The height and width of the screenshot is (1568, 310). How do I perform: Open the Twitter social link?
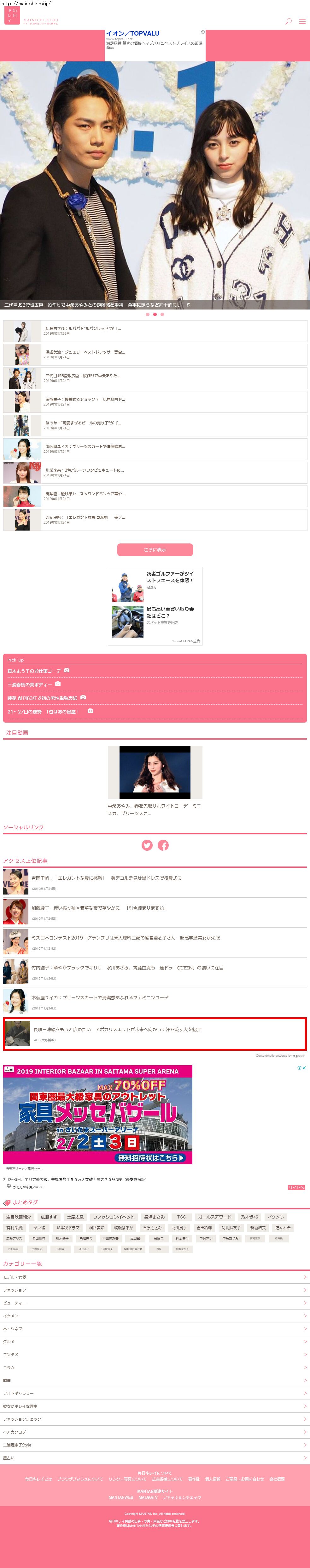pyautogui.click(x=147, y=845)
